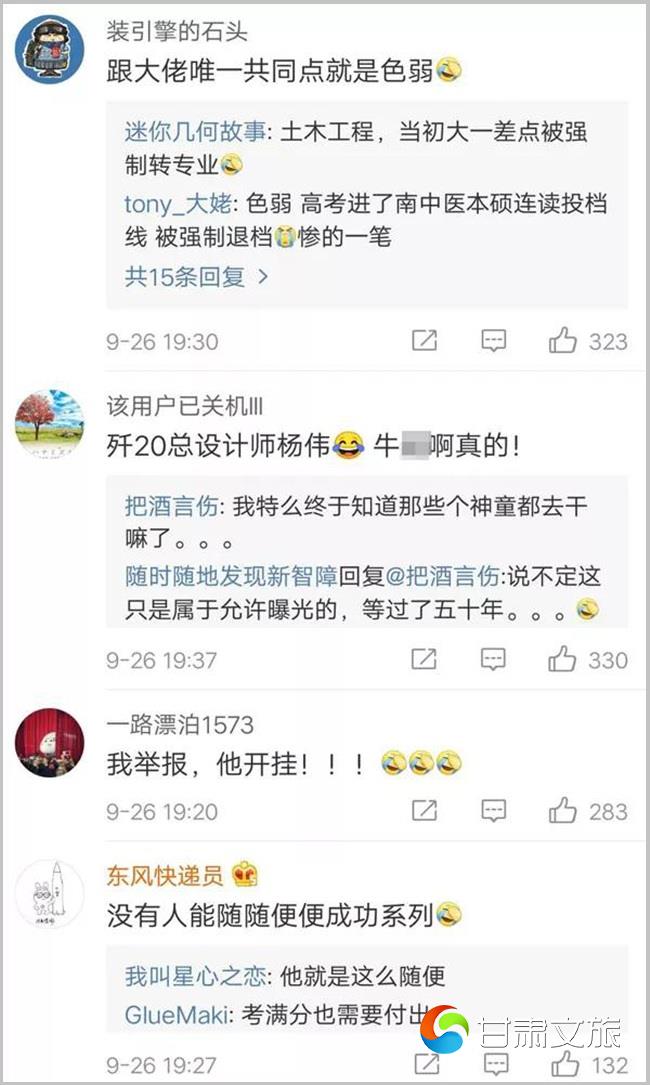The width and height of the screenshot is (650, 1085).
Task: Expand the 共15条回复 replies link
Action: tap(197, 277)
